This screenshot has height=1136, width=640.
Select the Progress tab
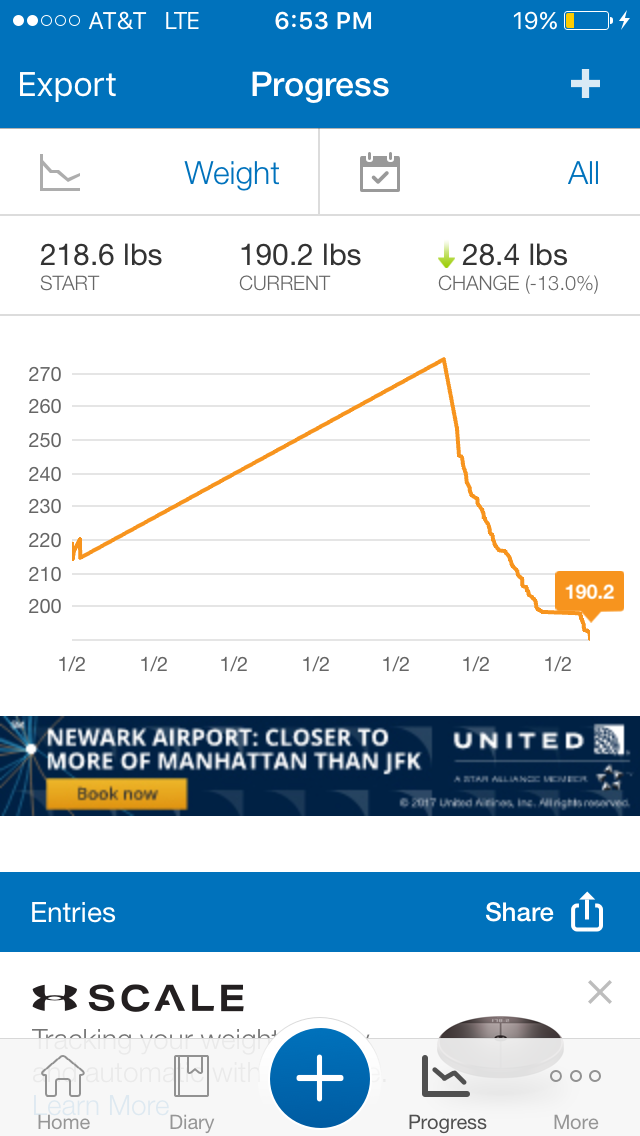[x=447, y=1091]
